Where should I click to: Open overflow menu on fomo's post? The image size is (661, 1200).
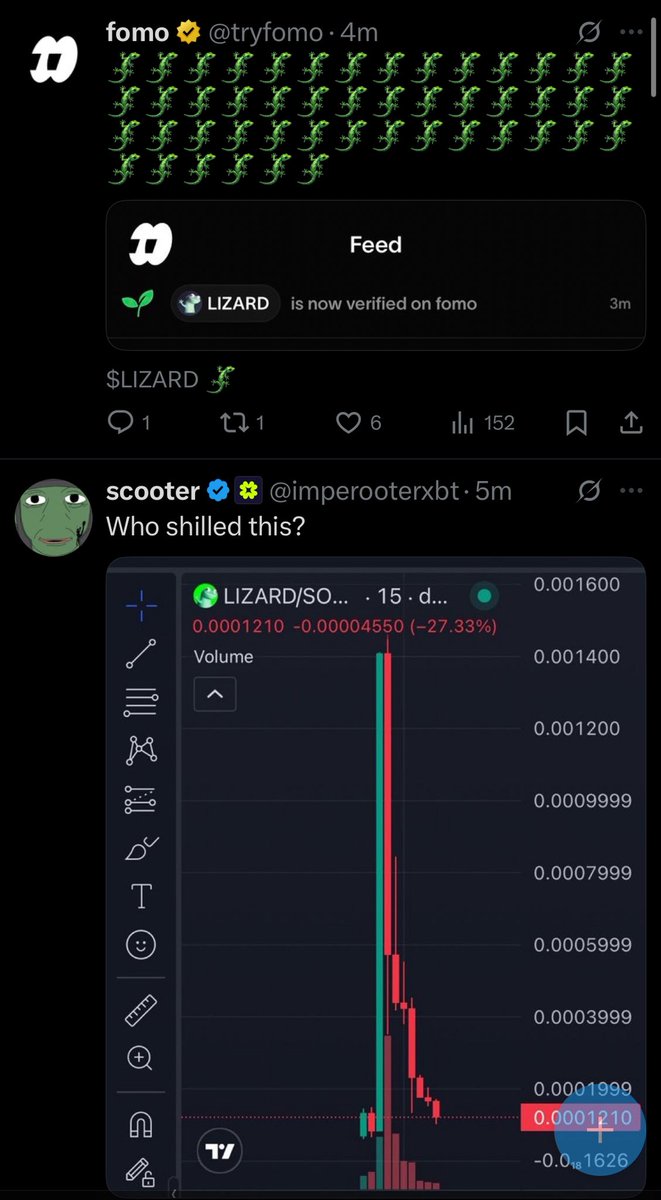630,32
